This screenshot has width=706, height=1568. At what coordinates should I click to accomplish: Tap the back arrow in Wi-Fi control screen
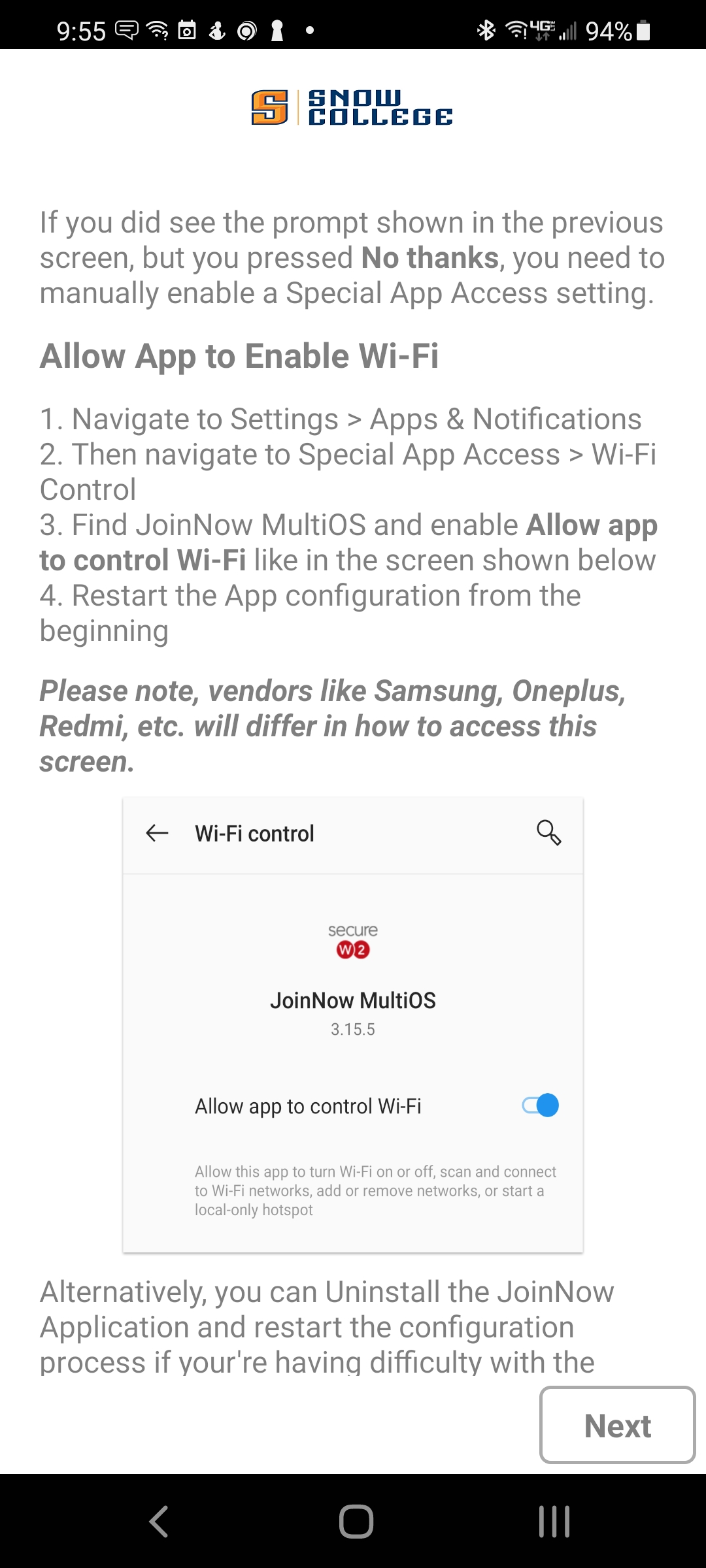click(156, 833)
